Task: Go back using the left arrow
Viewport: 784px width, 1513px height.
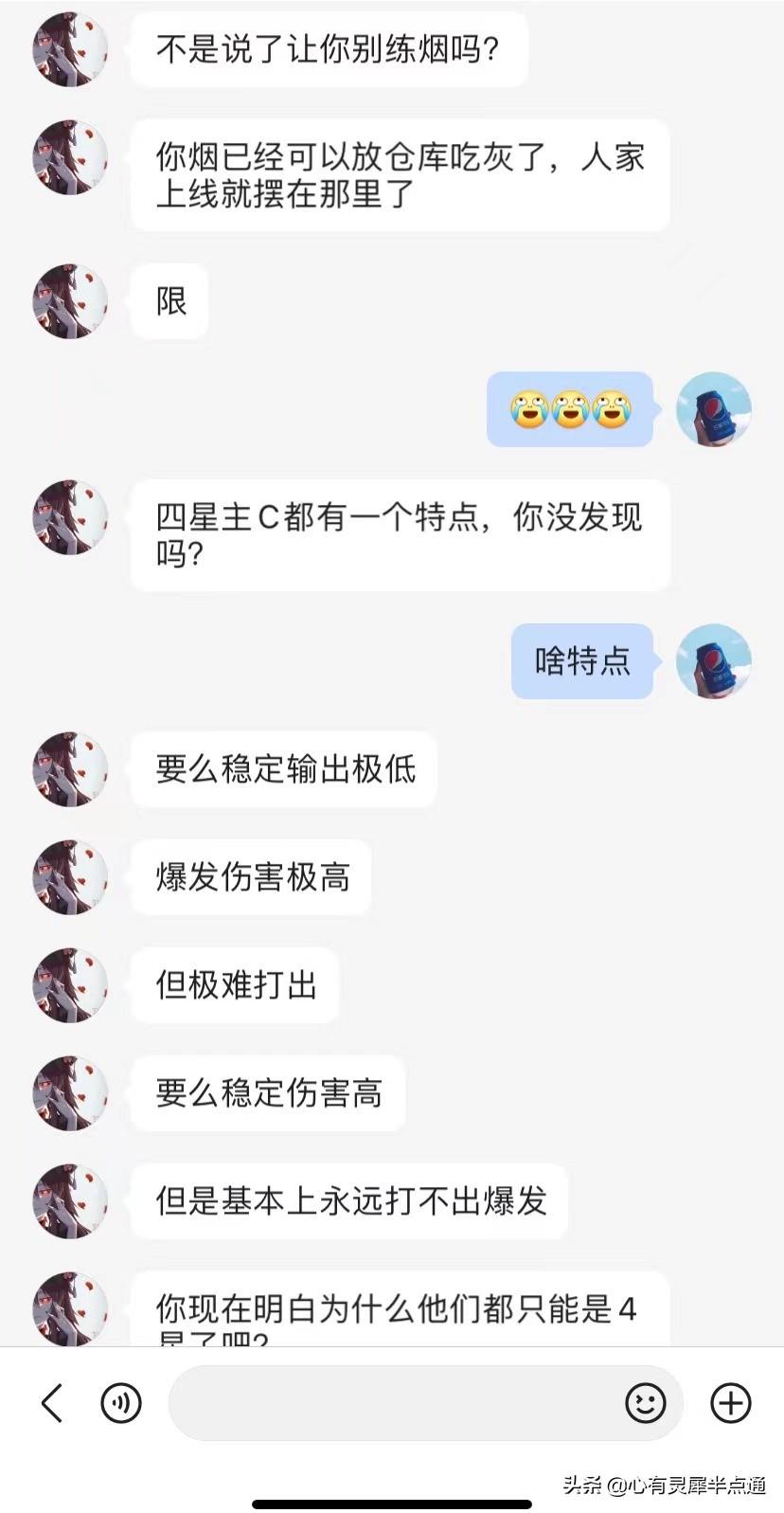Action: coord(52,1403)
